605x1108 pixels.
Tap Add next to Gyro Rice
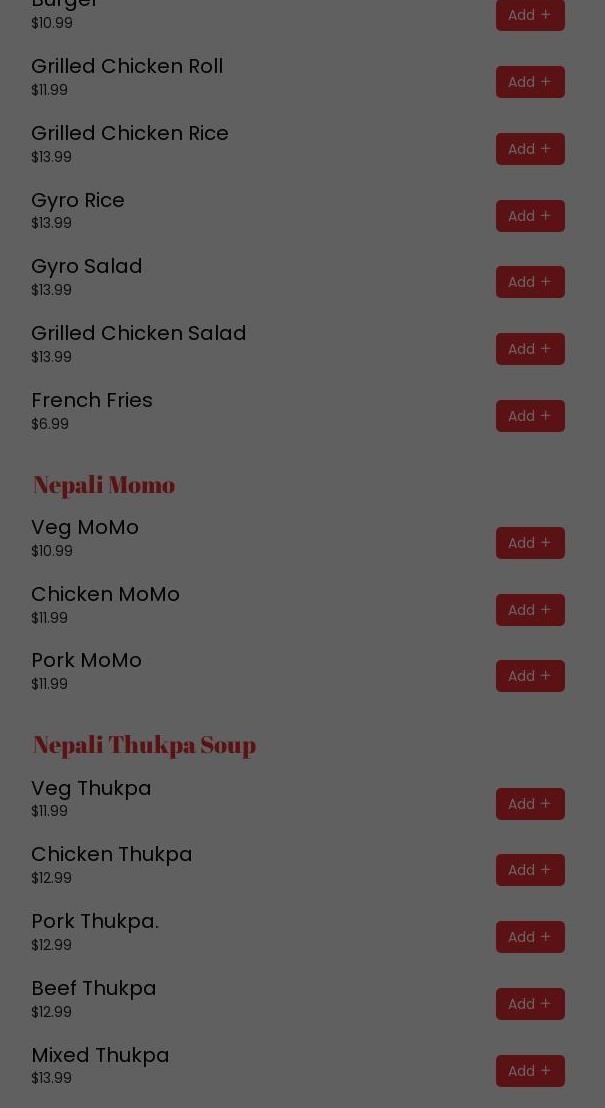pyautogui.click(x=530, y=216)
